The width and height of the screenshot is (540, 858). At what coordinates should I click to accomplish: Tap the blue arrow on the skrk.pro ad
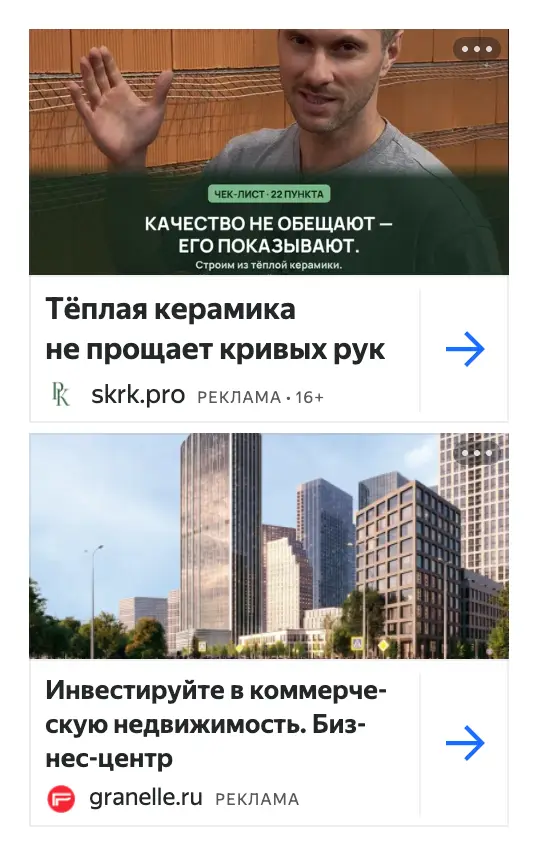pyautogui.click(x=465, y=349)
